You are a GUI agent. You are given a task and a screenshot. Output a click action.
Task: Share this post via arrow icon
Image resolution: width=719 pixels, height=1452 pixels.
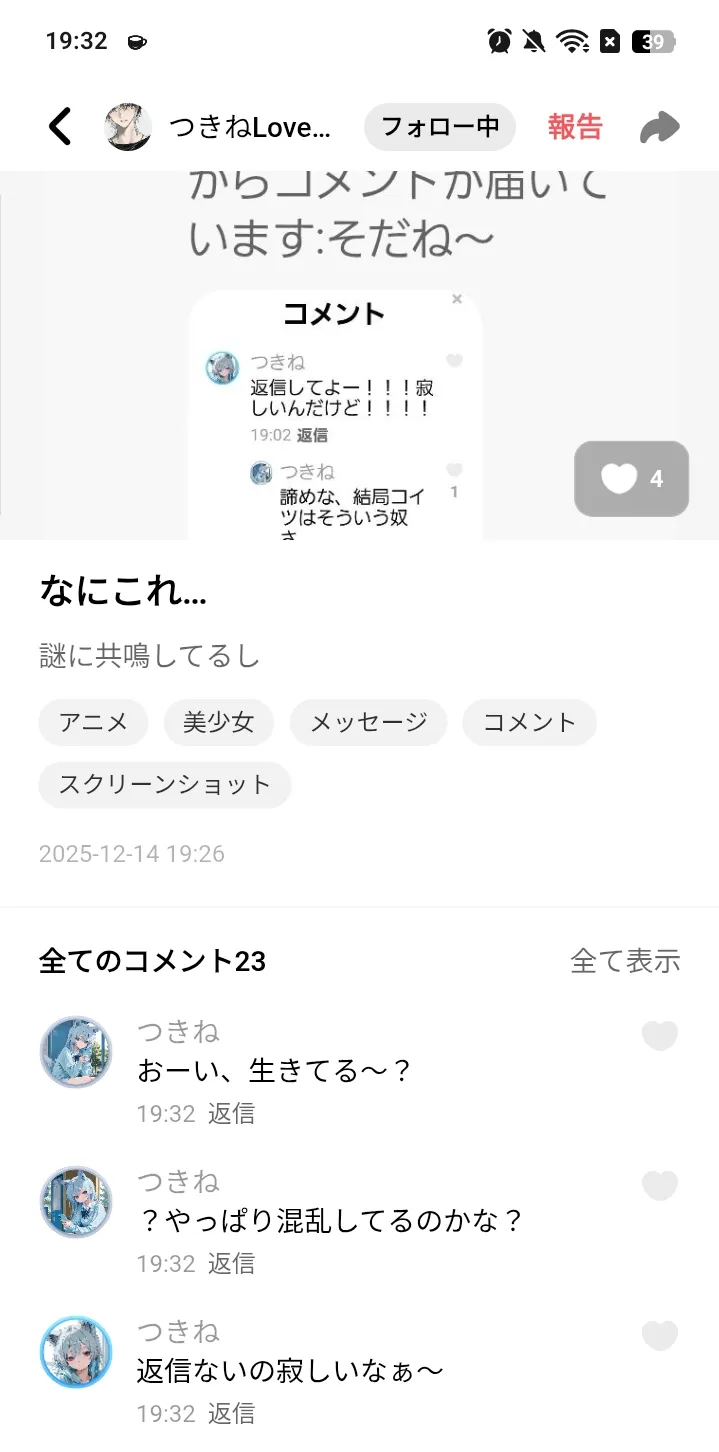659,127
